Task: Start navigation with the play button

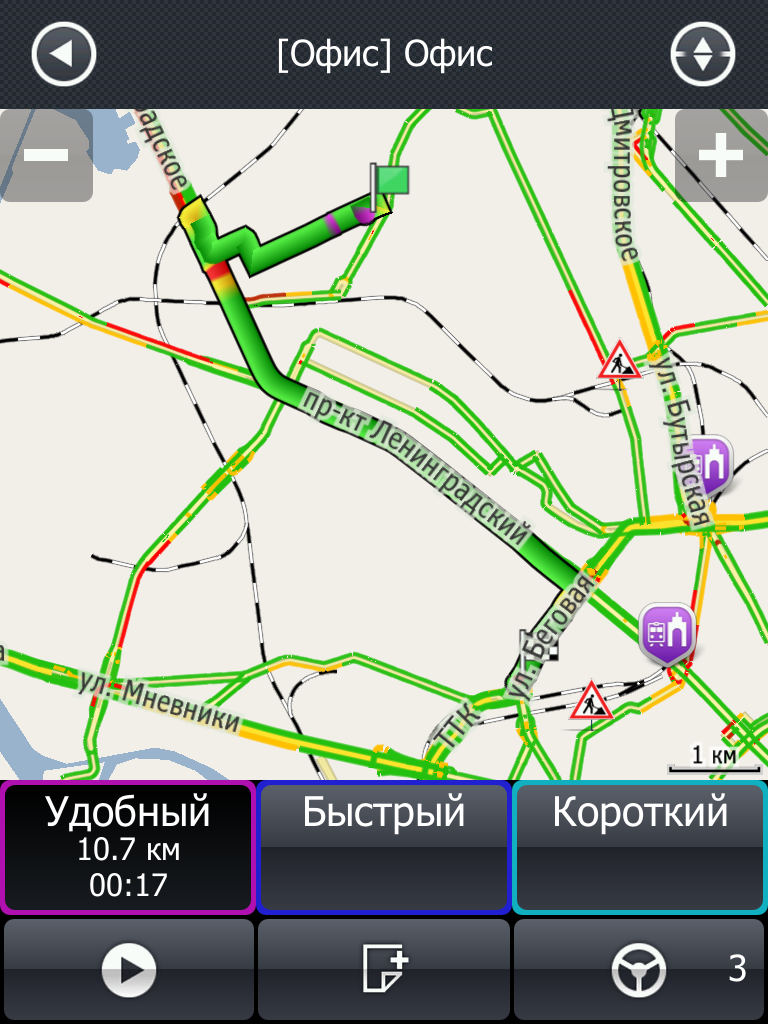Action: coord(129,970)
